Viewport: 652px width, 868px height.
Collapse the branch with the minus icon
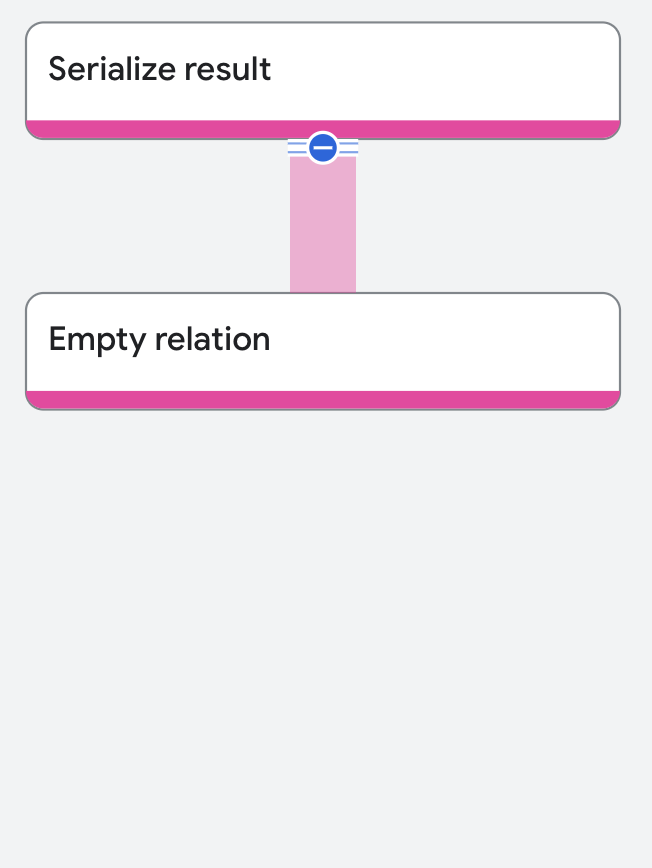click(322, 148)
